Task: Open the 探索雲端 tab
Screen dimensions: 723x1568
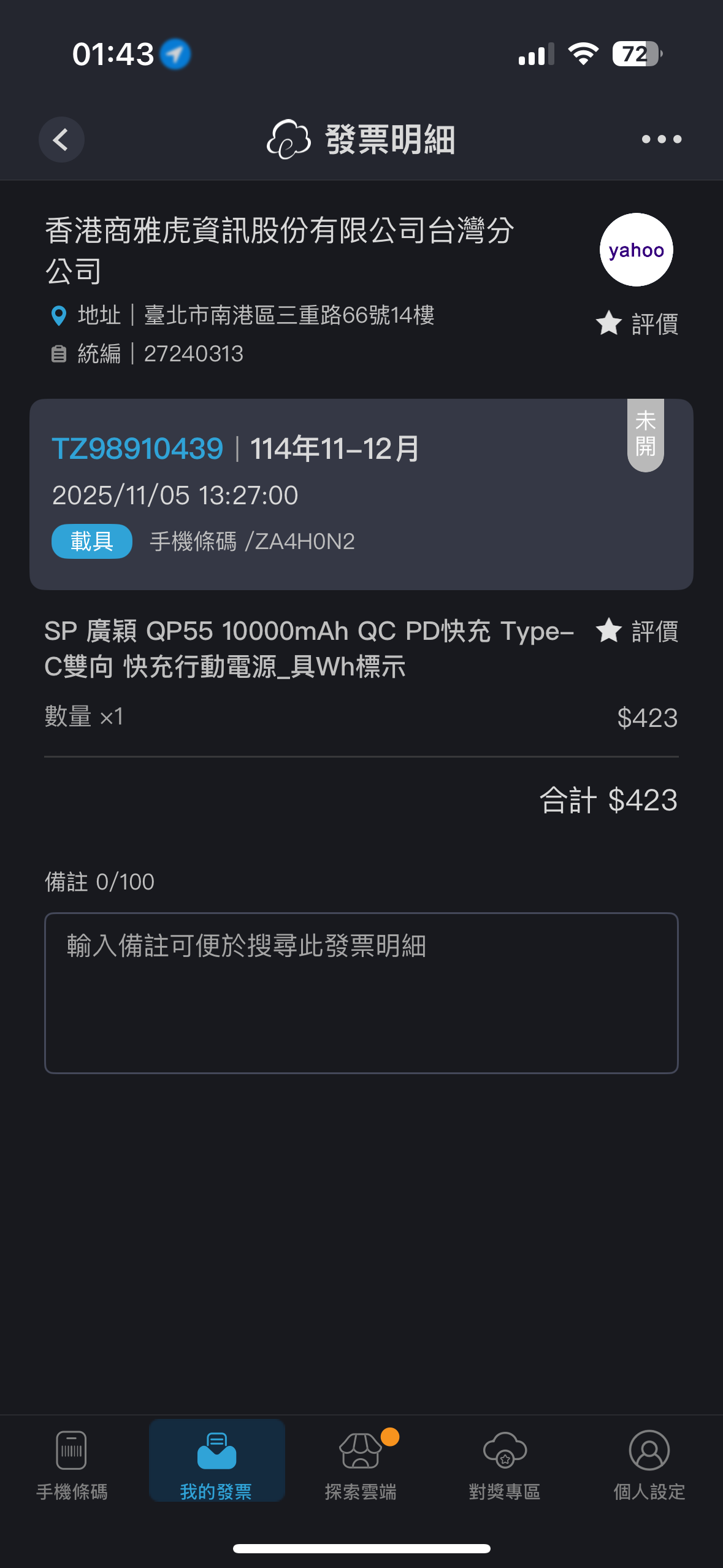Action: point(361,1462)
